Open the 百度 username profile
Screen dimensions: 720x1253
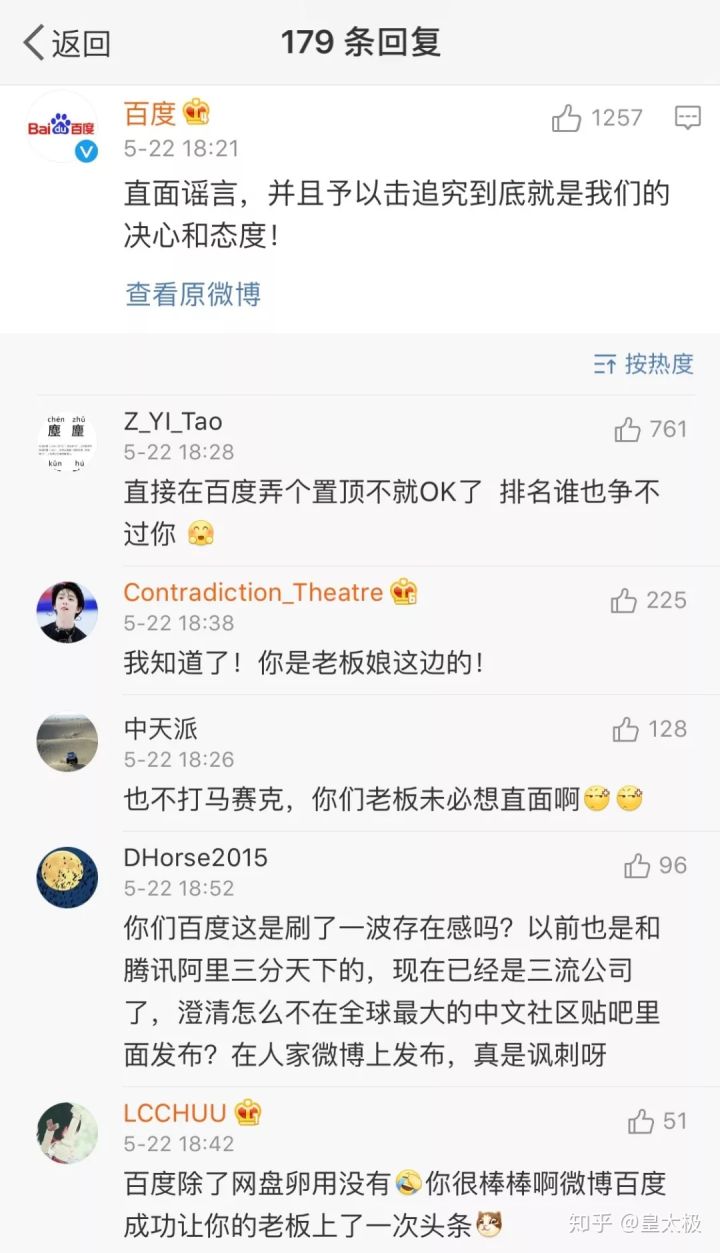(150, 114)
